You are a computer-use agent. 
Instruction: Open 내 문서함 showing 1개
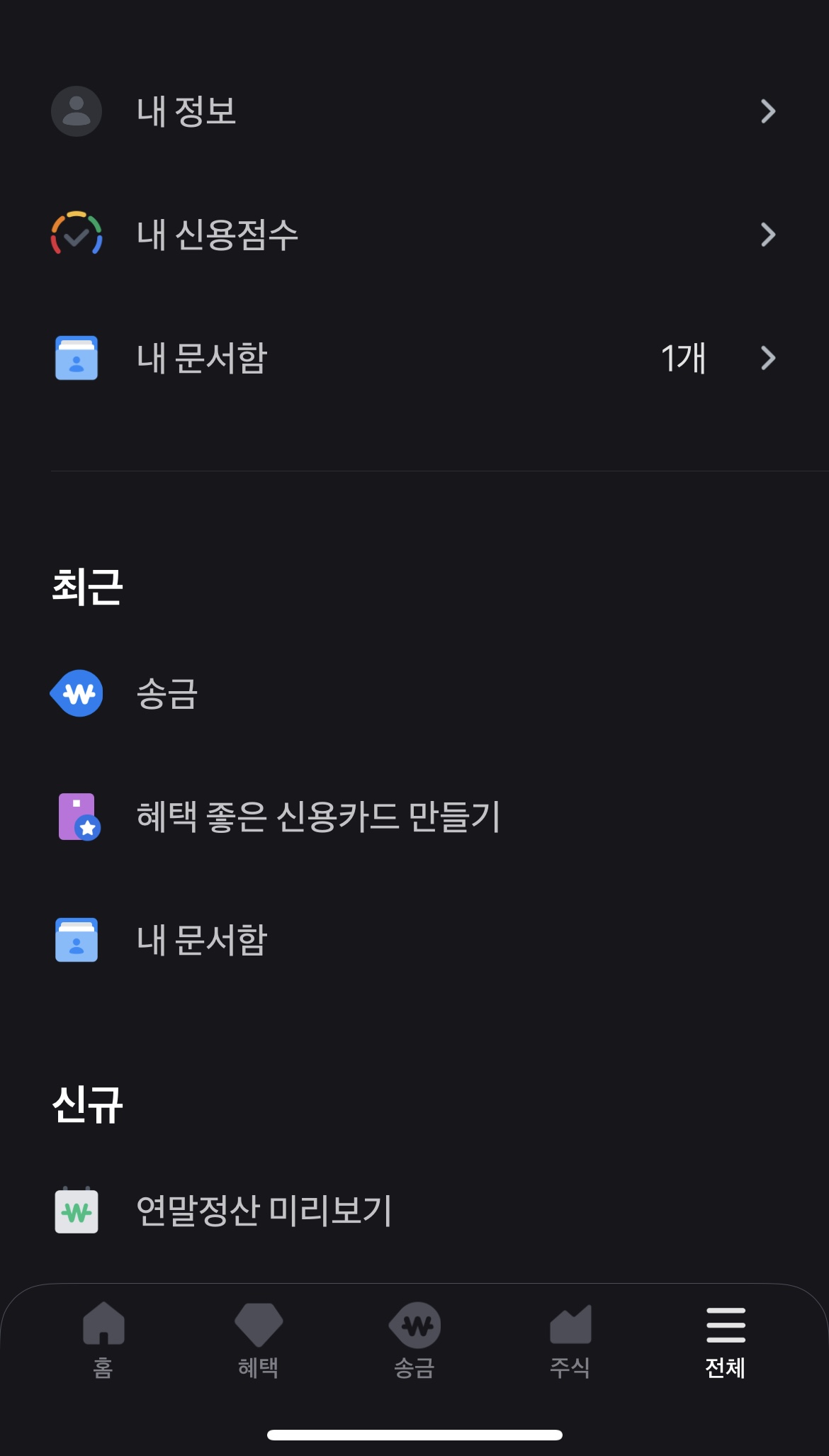pos(414,358)
